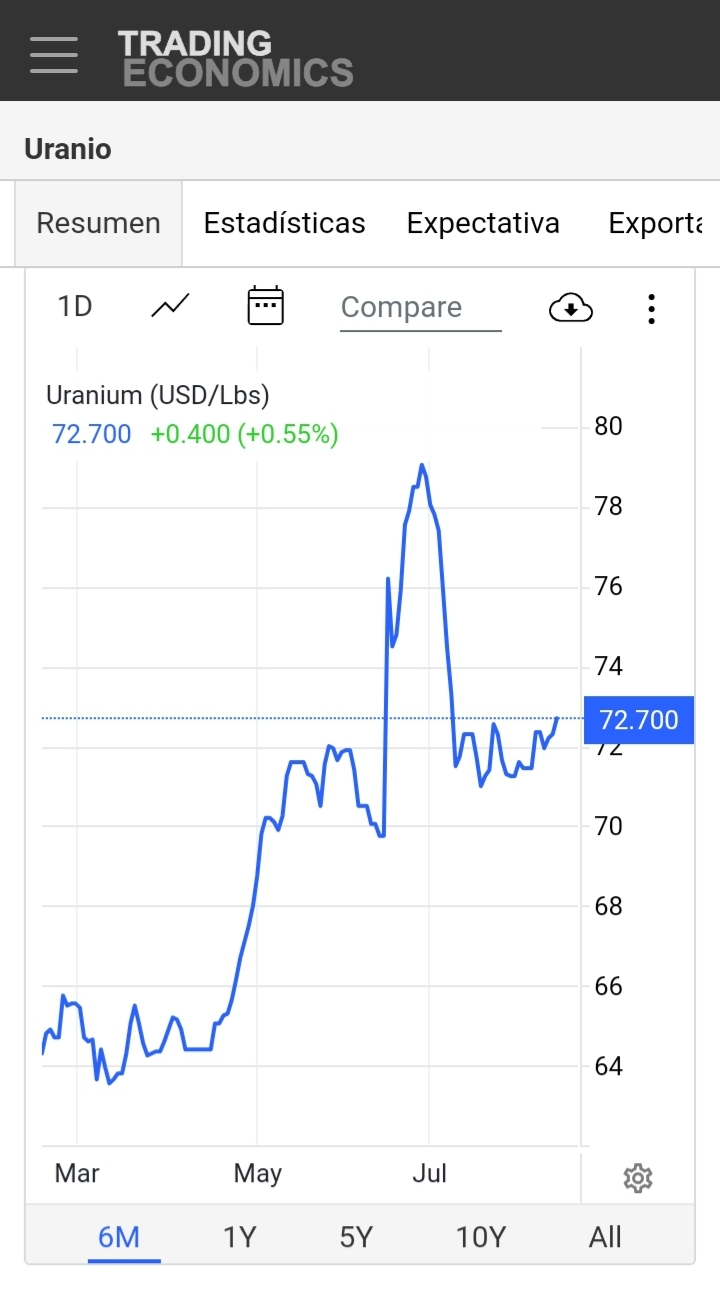This screenshot has height=1289, width=720.
Task: Tap the Trading Economics home logo
Action: click(235, 57)
